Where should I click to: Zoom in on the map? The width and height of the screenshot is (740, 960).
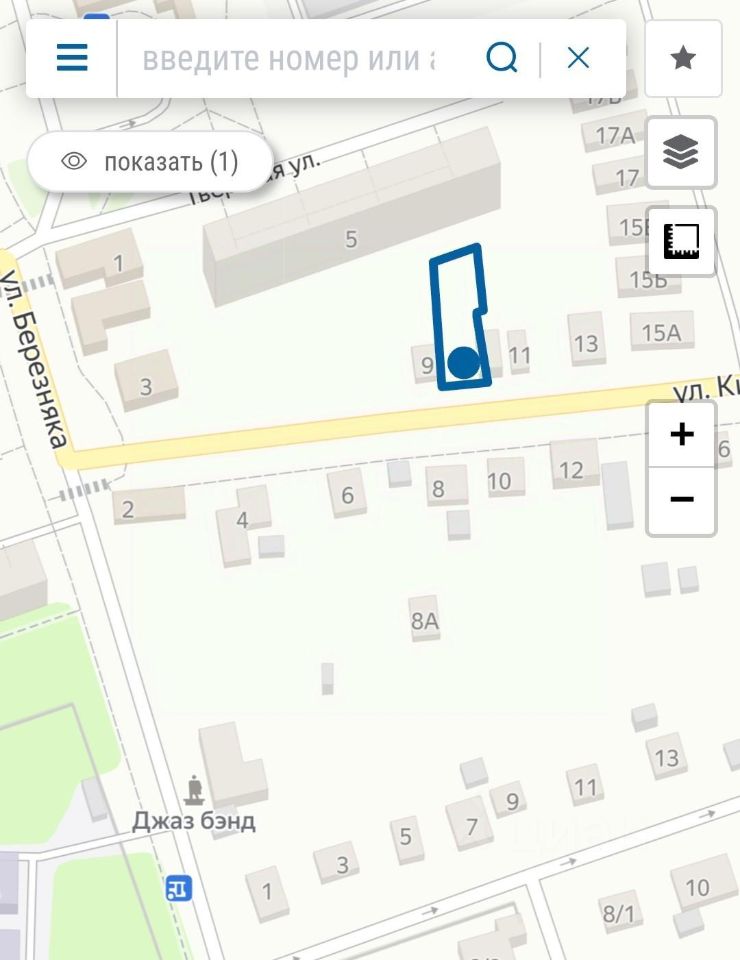tap(681, 435)
